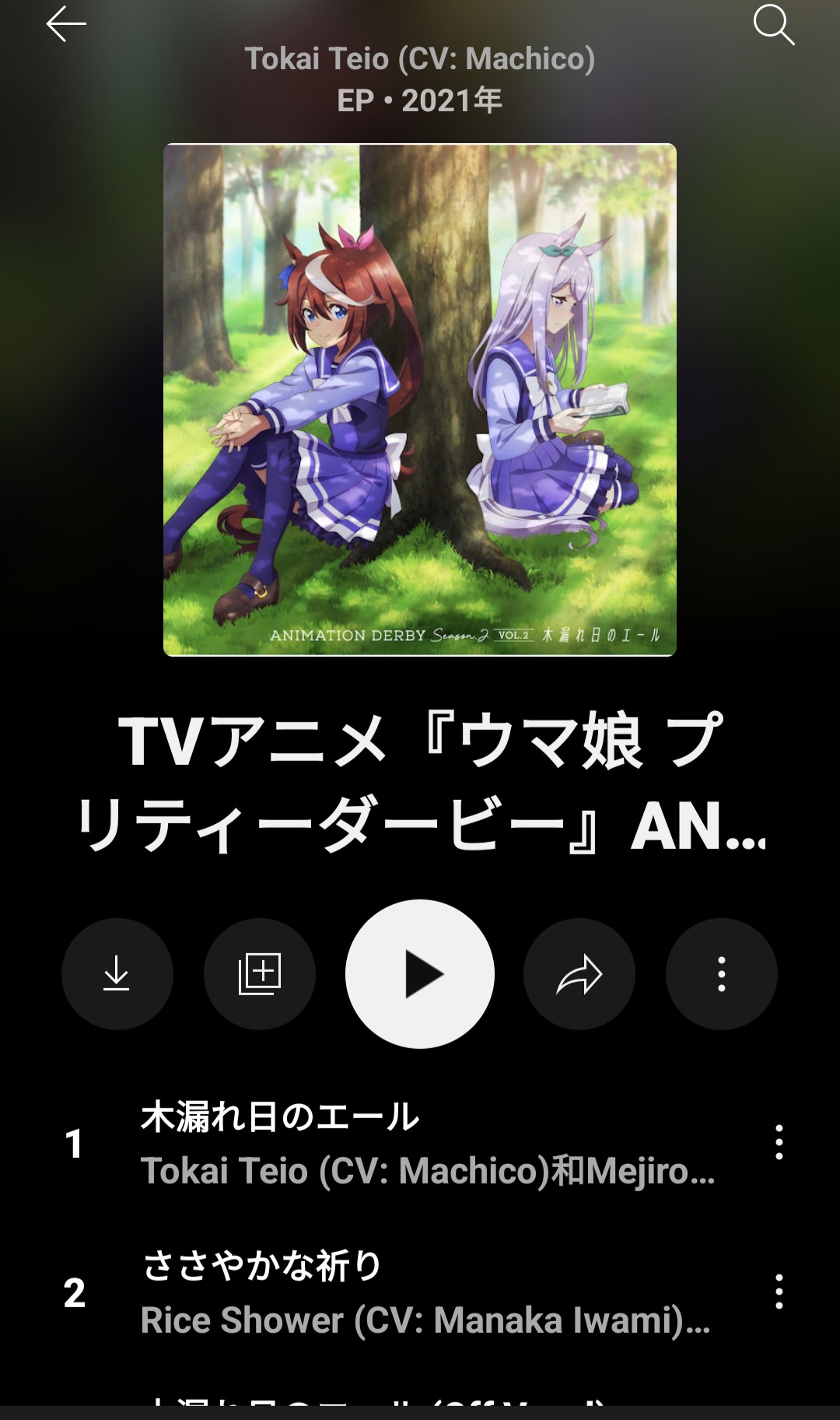The image size is (840, 1420).
Task: Open options for track 木漏れ日のエール
Action: point(779,1142)
